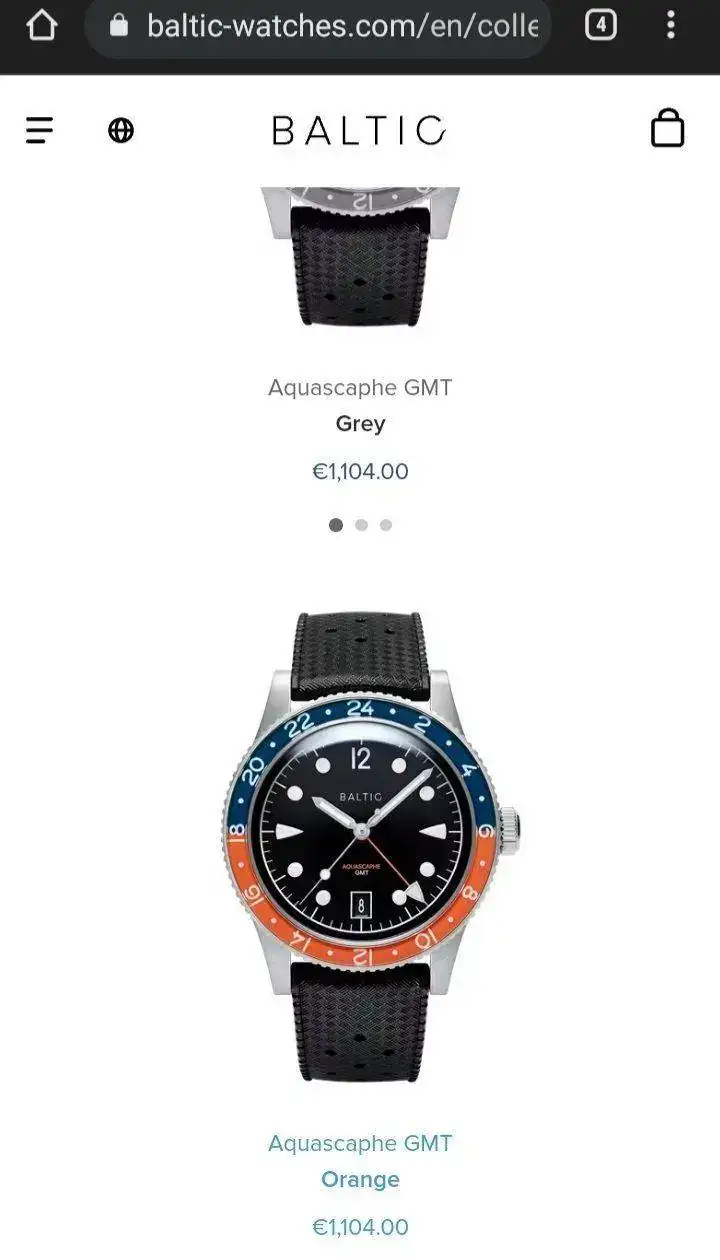Go to the browser home page
The width and height of the screenshot is (720, 1260).
41,26
